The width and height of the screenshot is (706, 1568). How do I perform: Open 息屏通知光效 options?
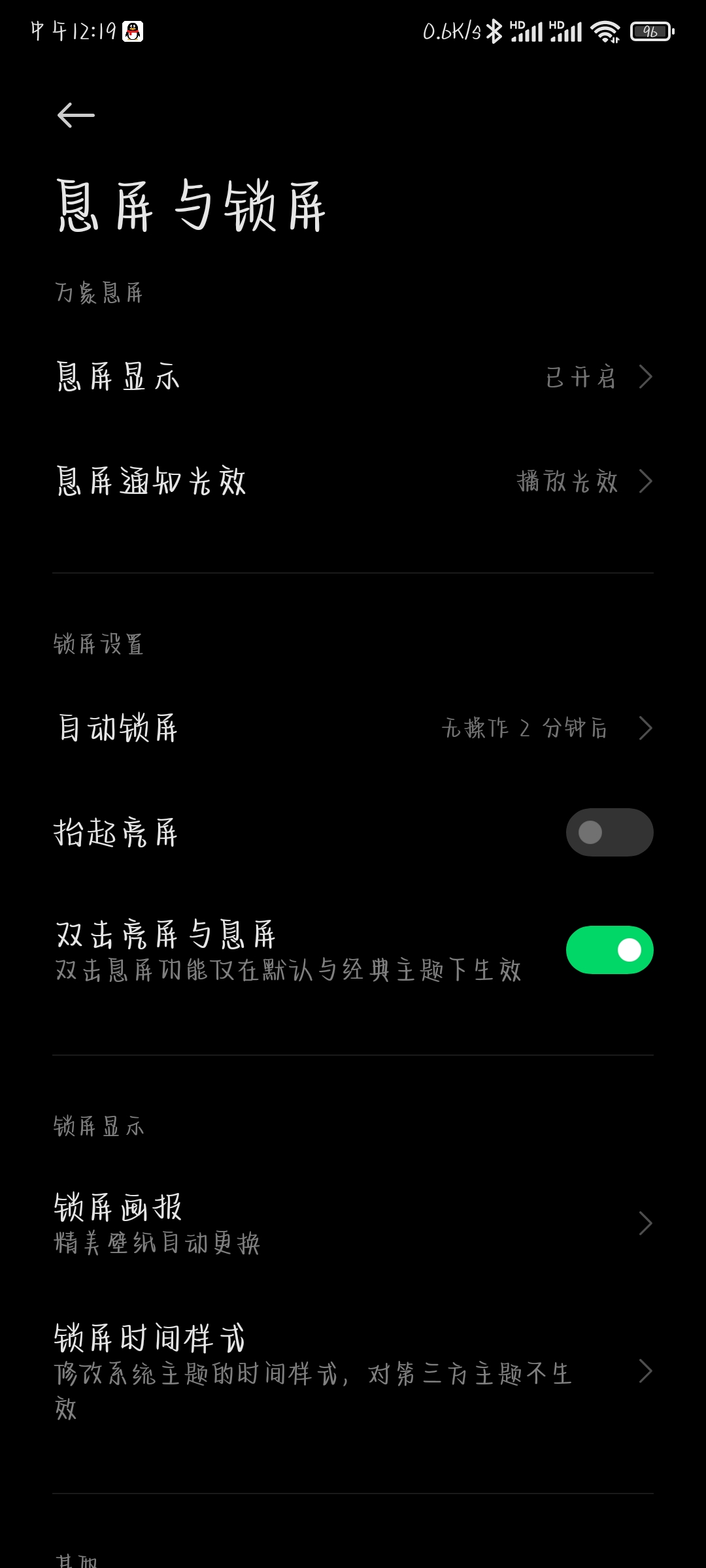(353, 482)
